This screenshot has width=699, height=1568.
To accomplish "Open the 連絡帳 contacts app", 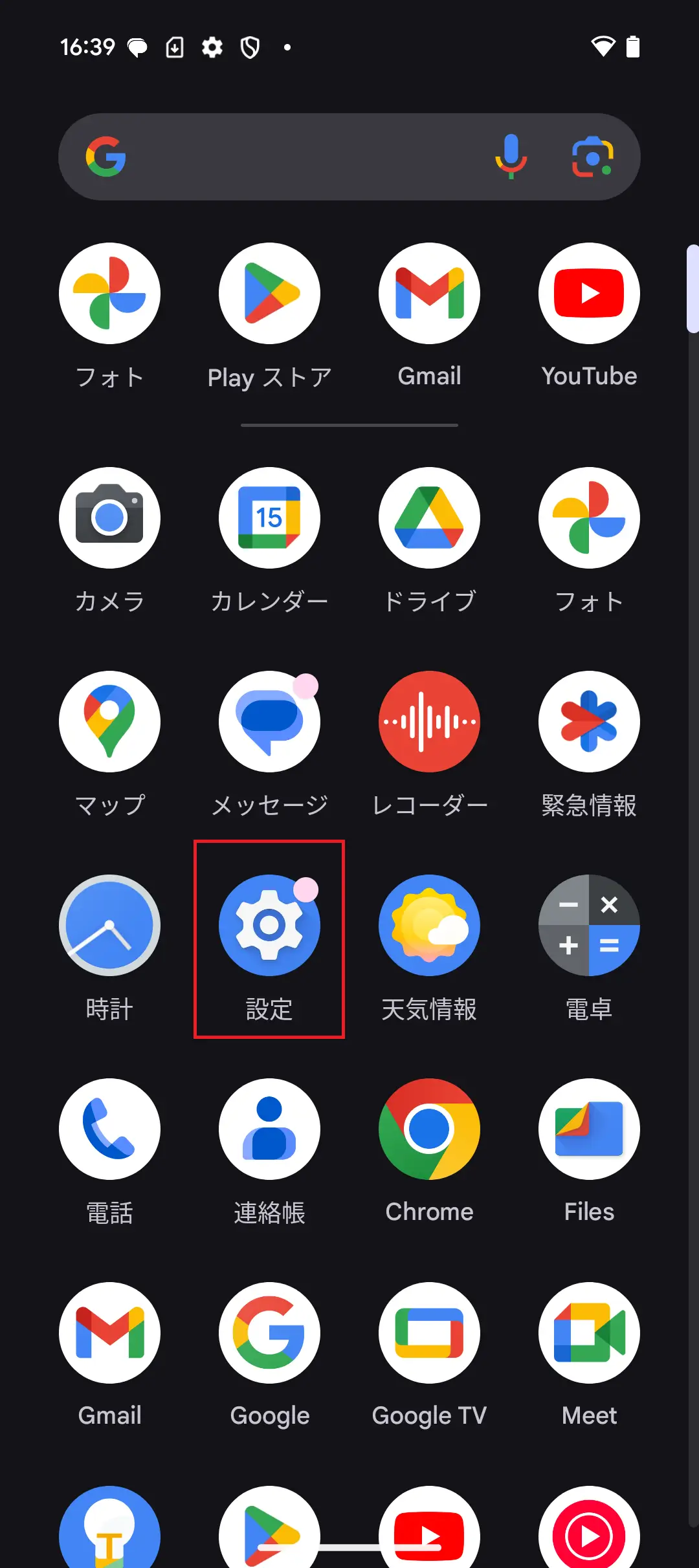I will (x=269, y=1129).
